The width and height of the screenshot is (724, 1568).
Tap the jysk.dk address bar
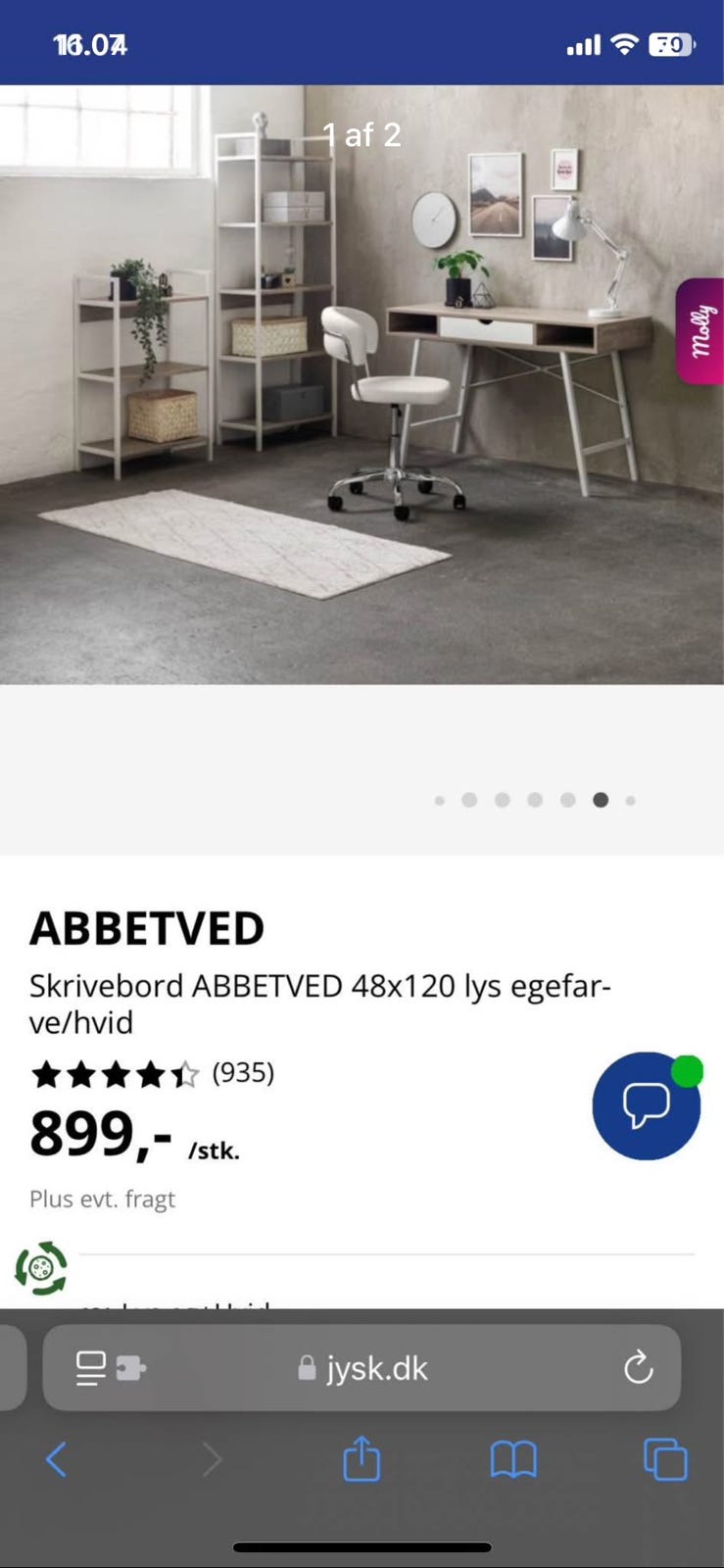point(377,1368)
